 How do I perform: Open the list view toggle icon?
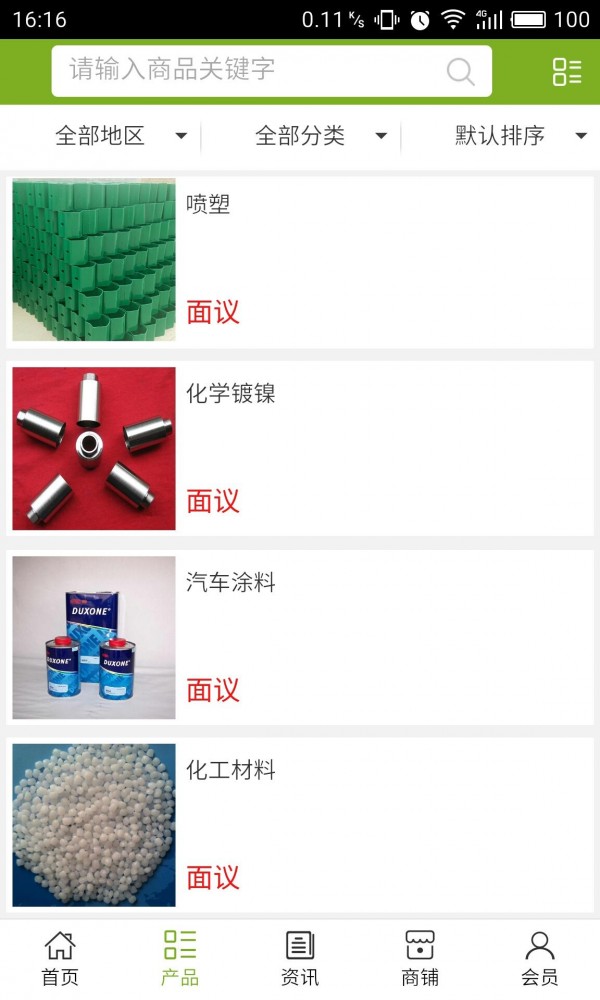coord(567,71)
